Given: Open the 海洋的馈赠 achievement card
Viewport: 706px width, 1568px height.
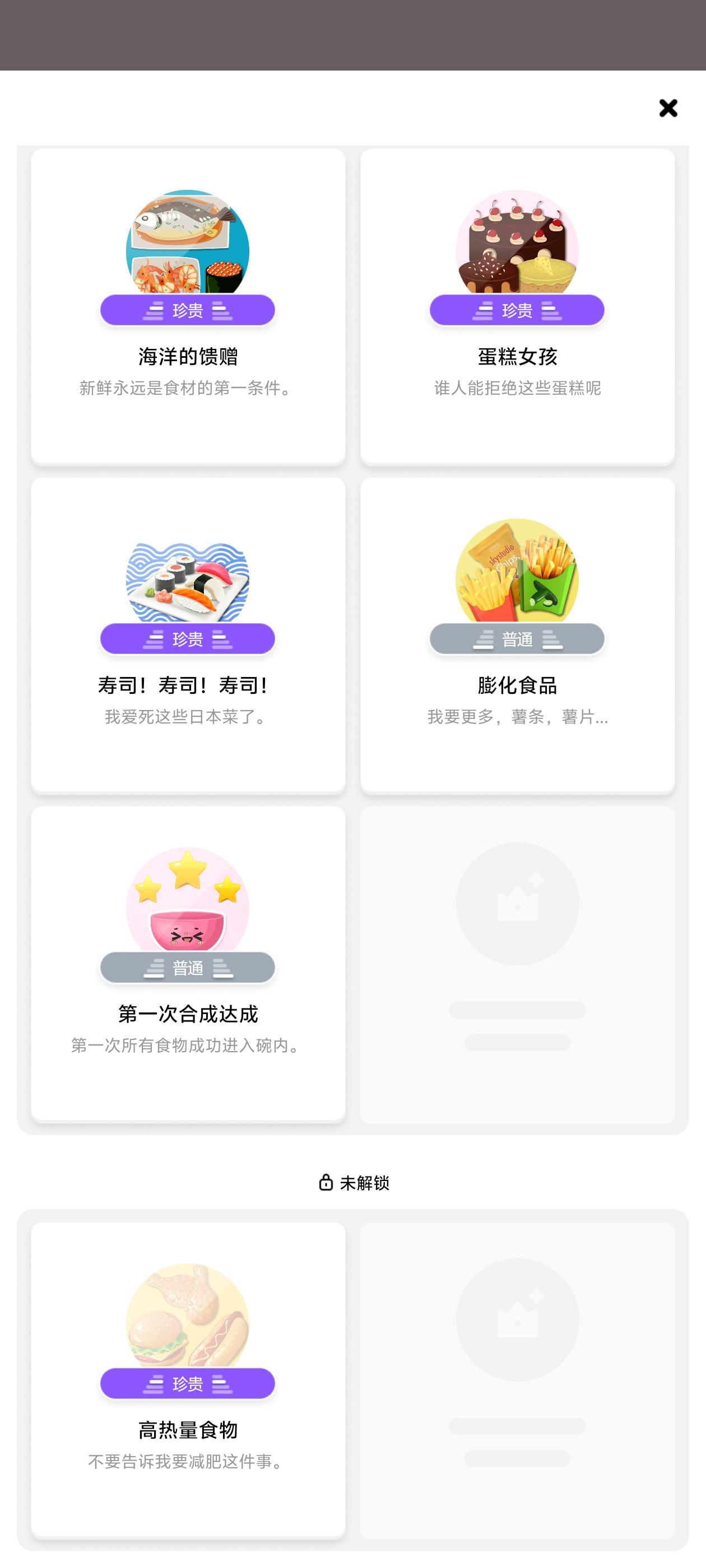Looking at the screenshot, I should click(188, 307).
